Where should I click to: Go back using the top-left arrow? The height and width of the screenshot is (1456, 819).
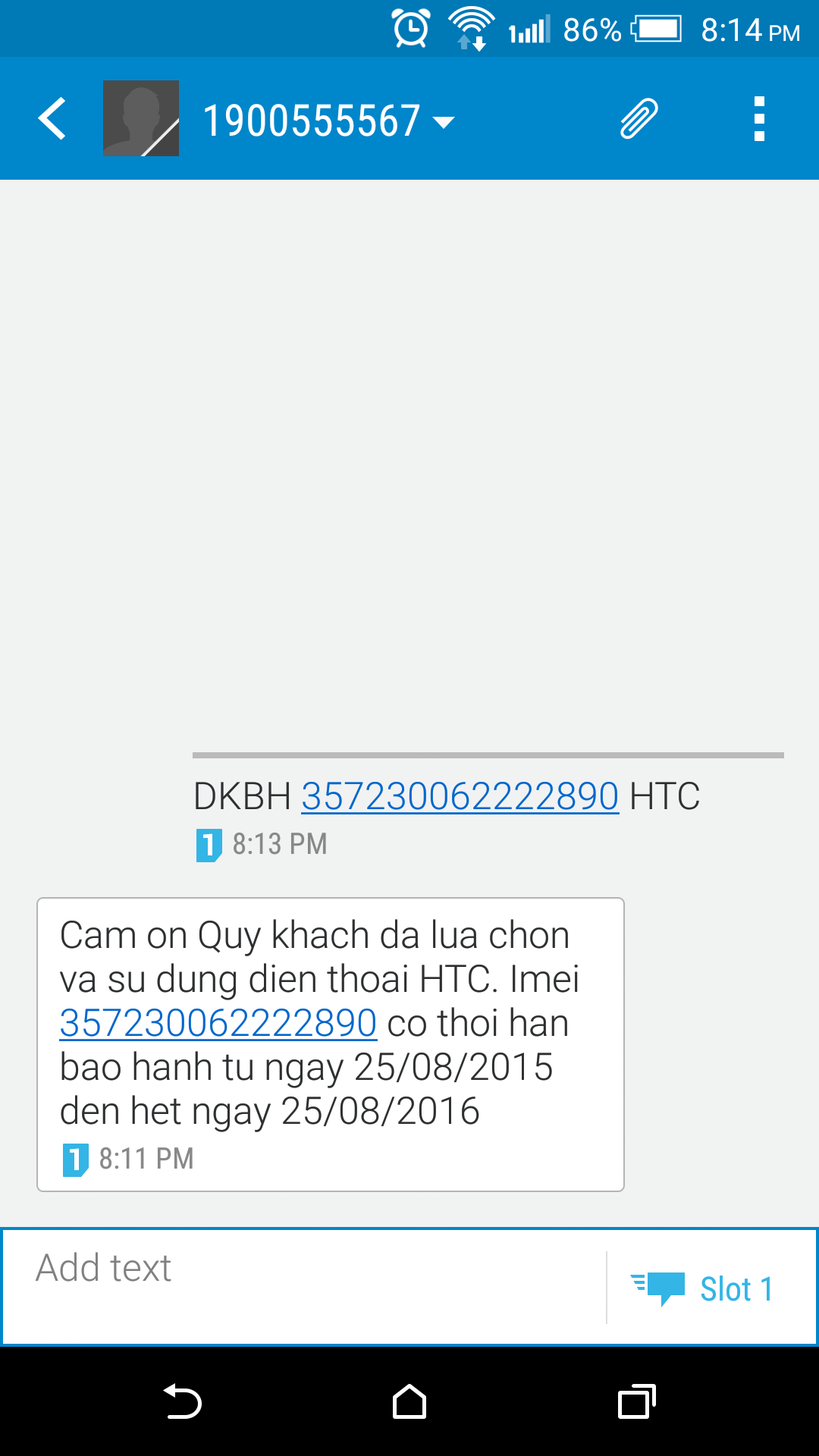52,119
